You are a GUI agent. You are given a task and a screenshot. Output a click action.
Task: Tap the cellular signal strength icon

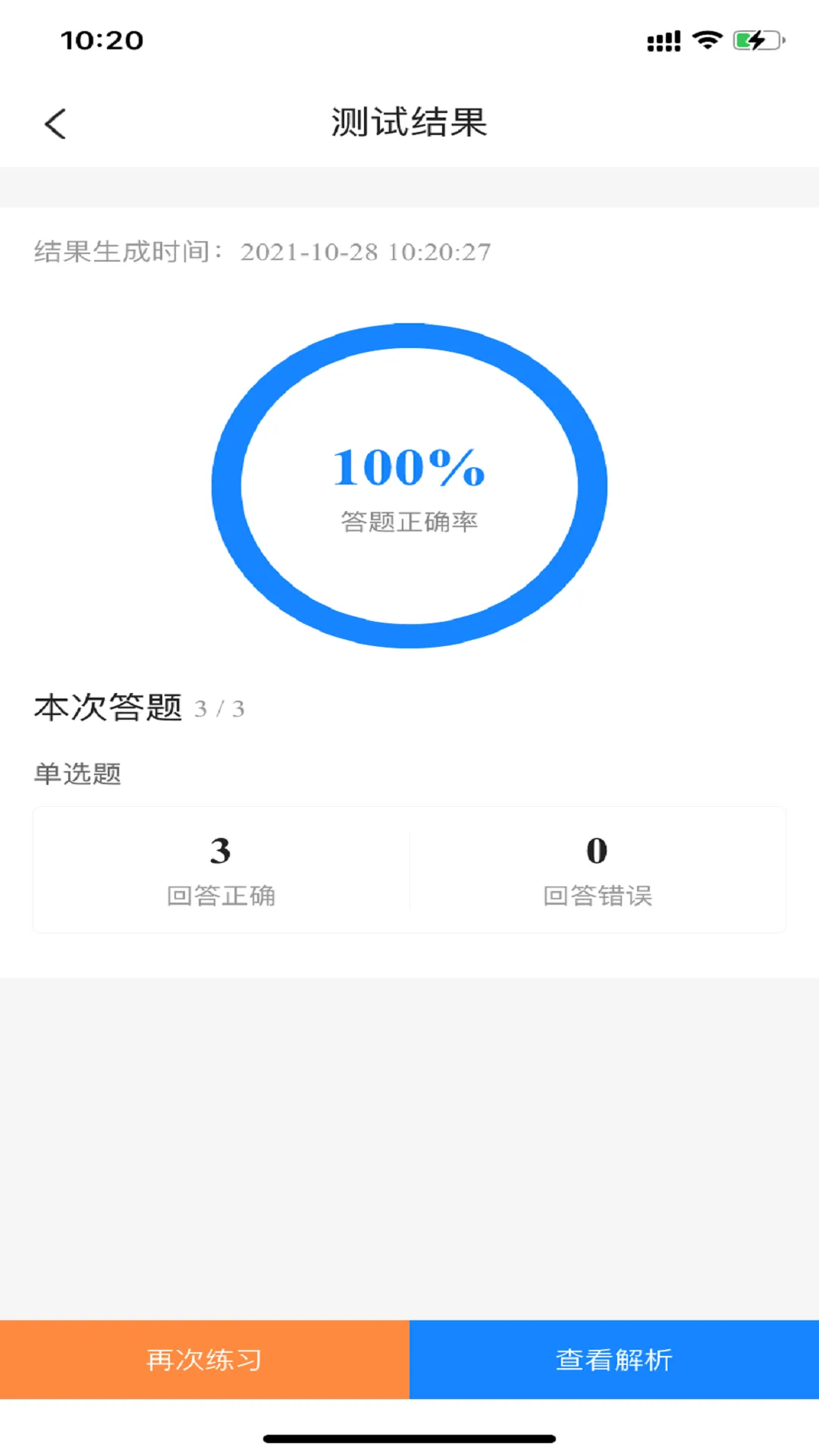point(662,42)
